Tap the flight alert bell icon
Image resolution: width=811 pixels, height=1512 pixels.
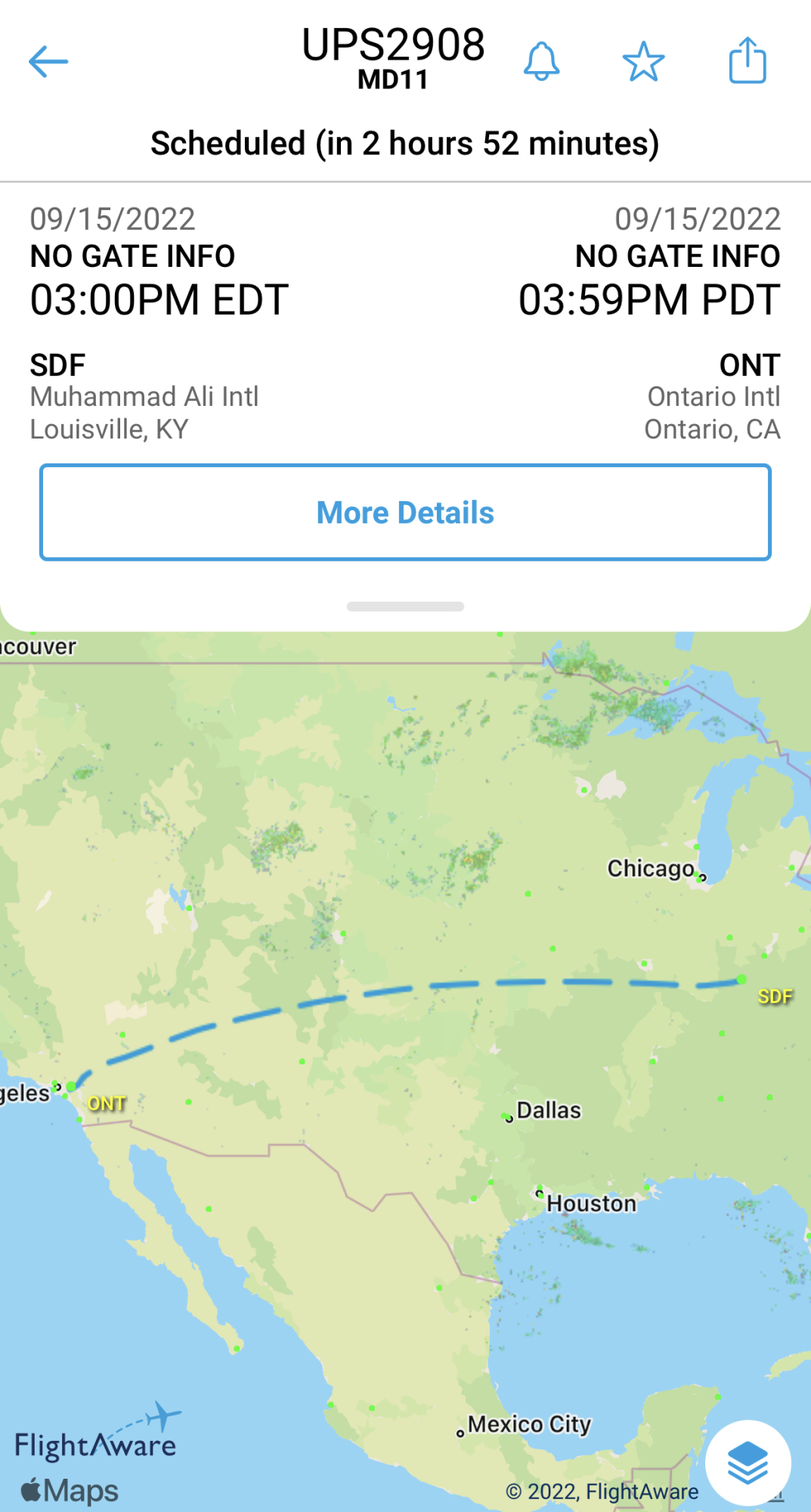pos(541,61)
